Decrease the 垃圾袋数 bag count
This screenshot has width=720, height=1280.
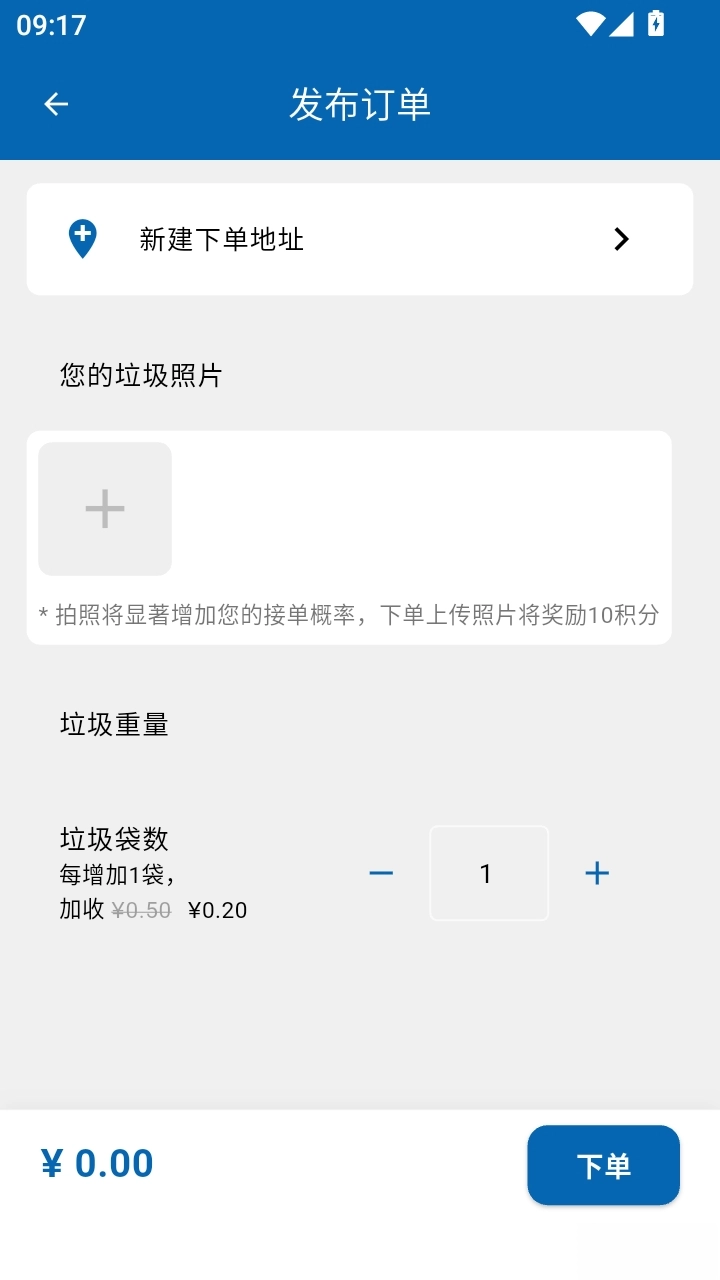click(381, 873)
